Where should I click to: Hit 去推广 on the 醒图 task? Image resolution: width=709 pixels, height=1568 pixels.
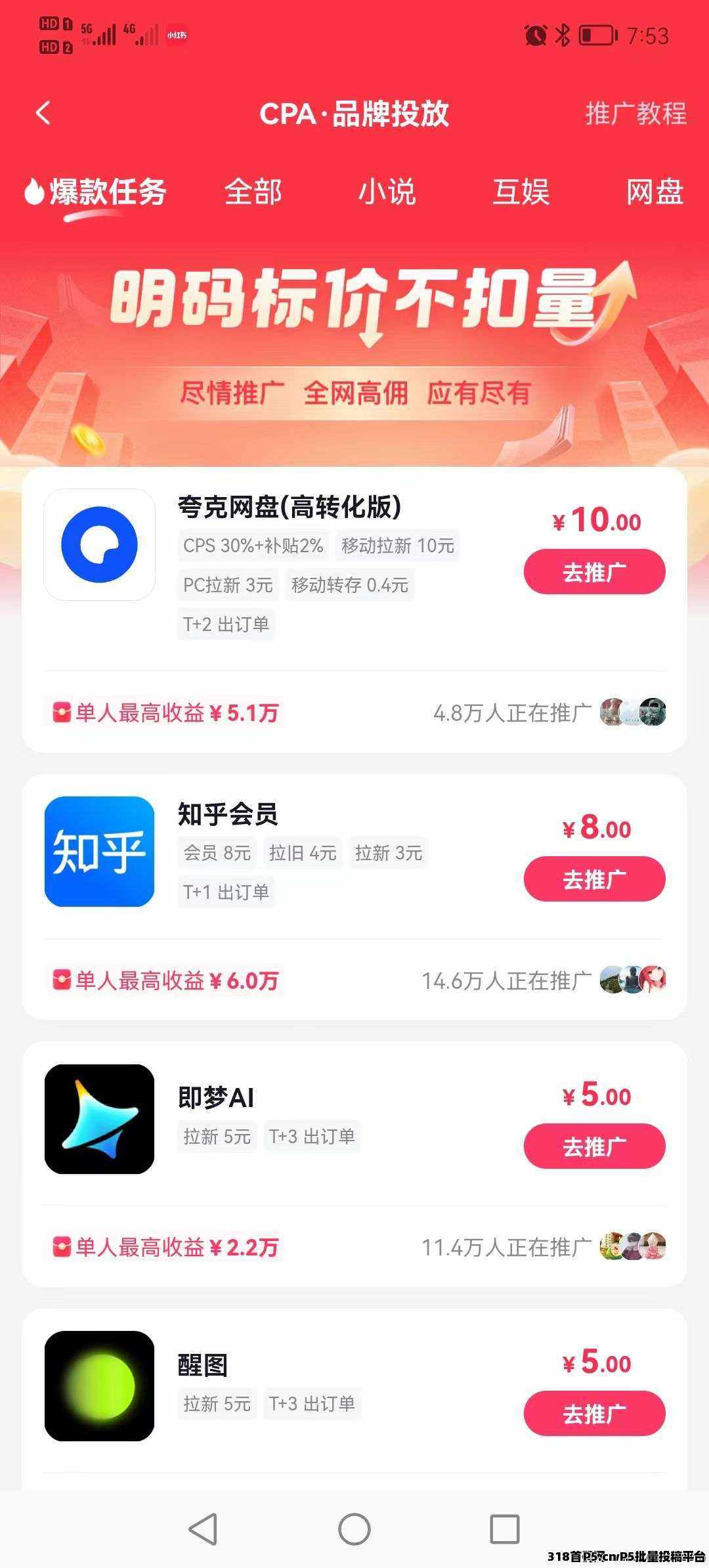click(594, 1413)
